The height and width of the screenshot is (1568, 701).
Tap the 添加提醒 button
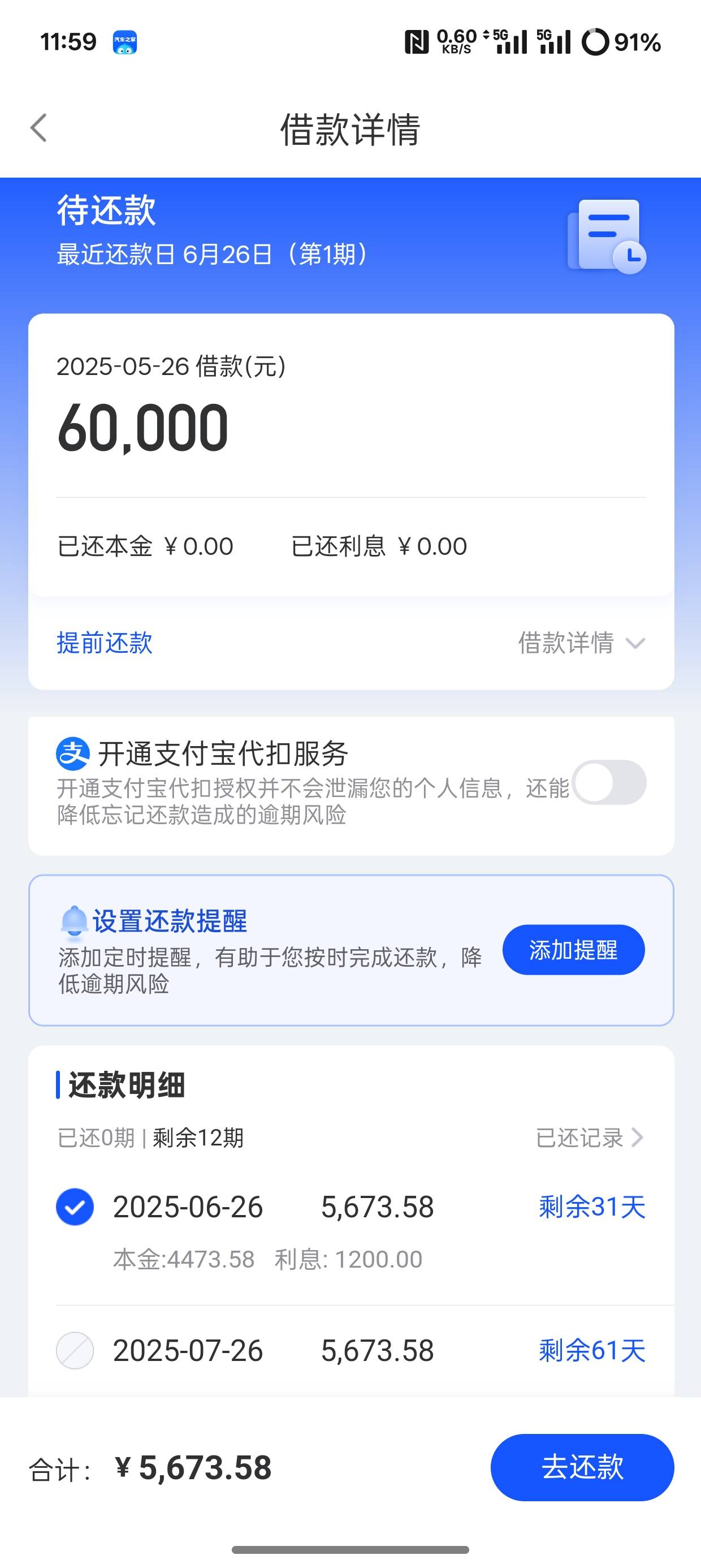(573, 950)
